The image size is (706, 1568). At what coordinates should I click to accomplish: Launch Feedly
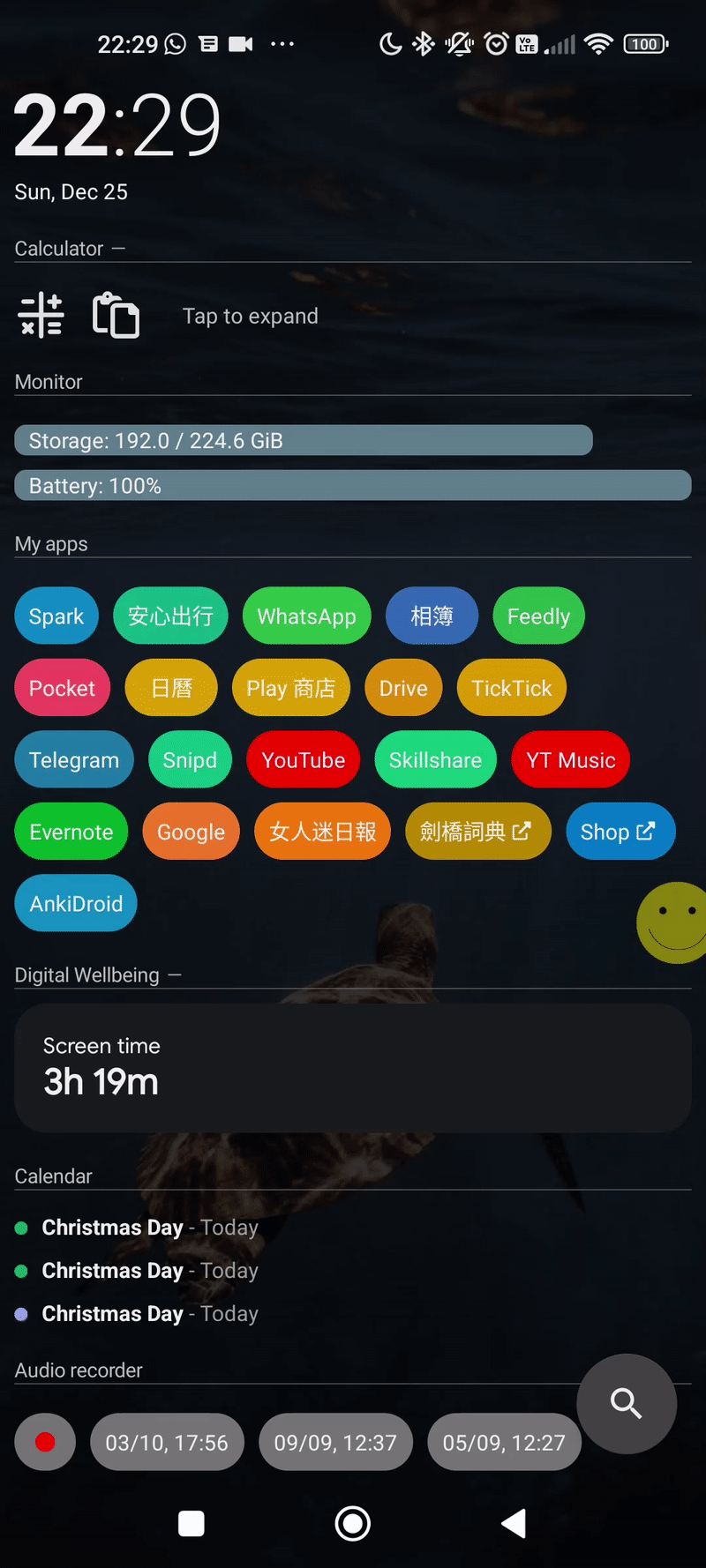(538, 616)
